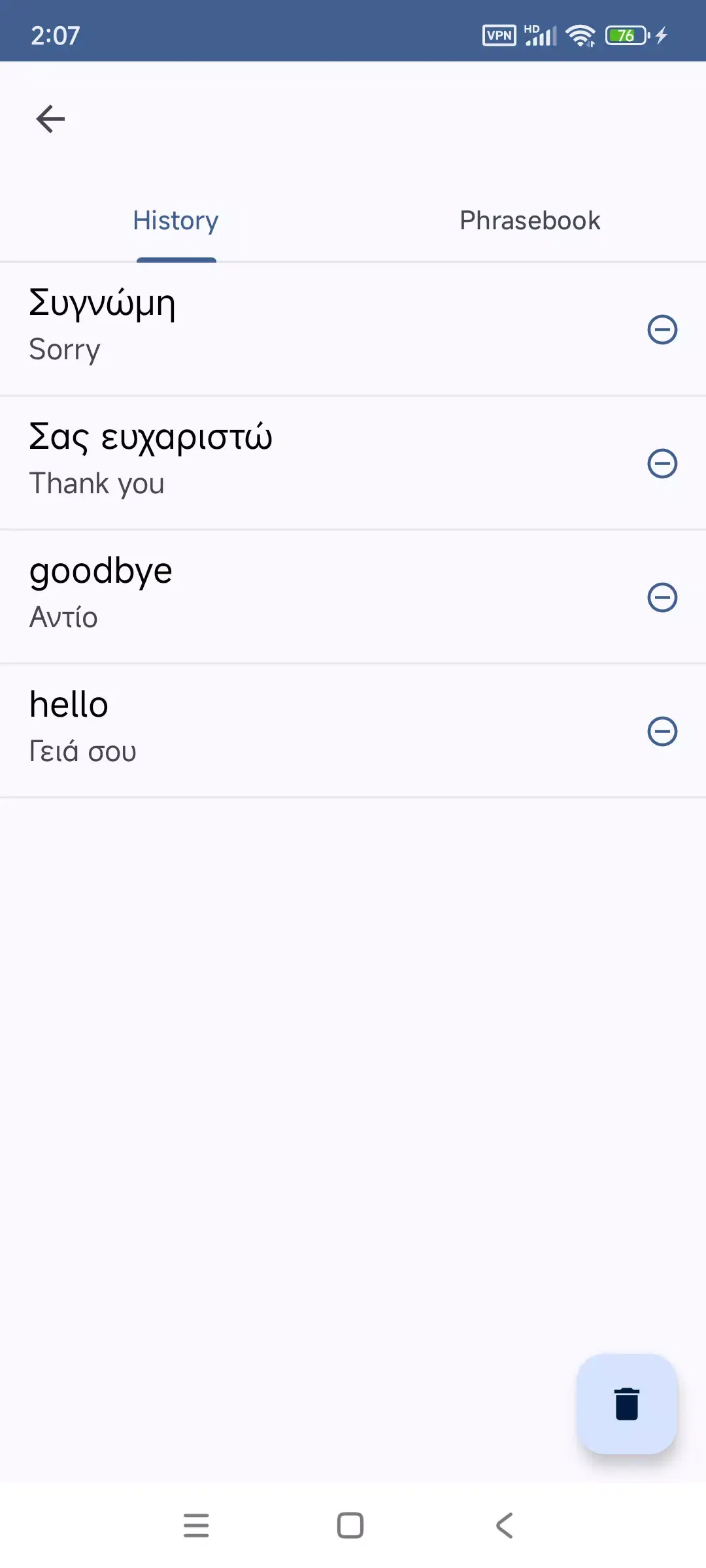Open the recent apps navigation button

coord(196,1526)
